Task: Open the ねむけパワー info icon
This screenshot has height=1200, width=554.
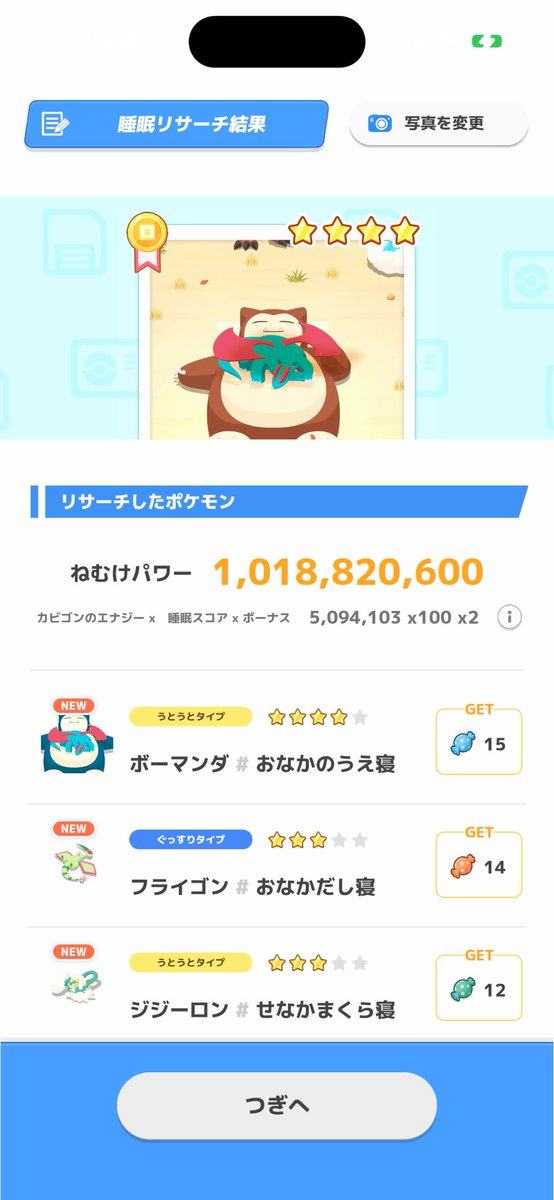Action: 509,617
